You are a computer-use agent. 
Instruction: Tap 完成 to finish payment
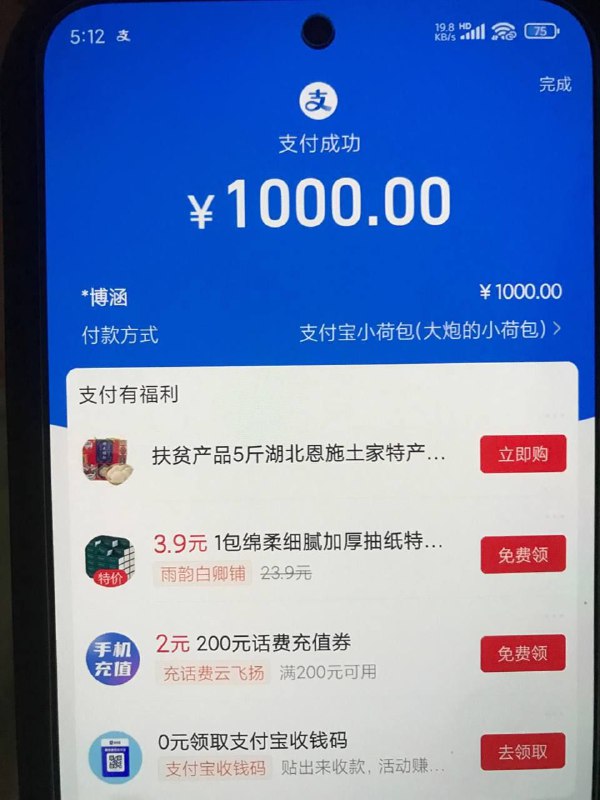coord(555,85)
